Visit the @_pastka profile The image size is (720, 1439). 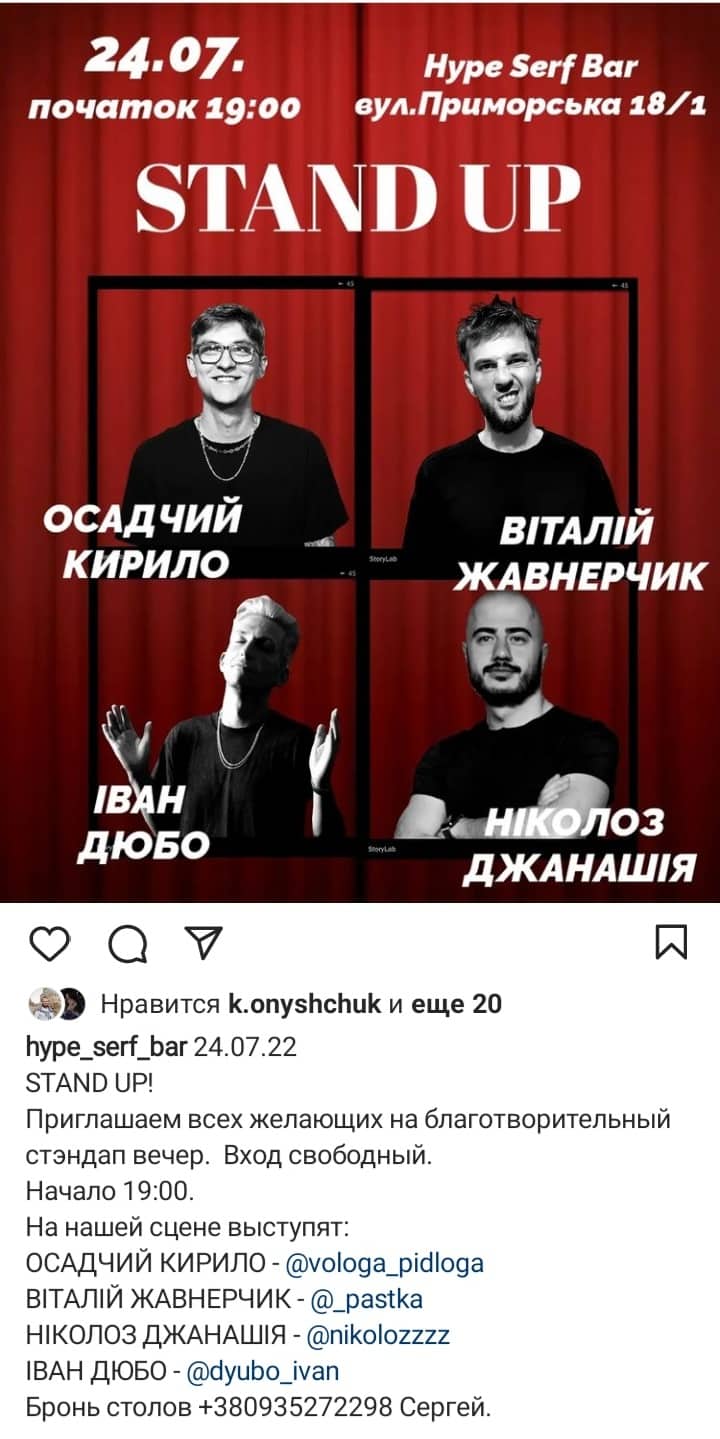(x=366, y=1299)
